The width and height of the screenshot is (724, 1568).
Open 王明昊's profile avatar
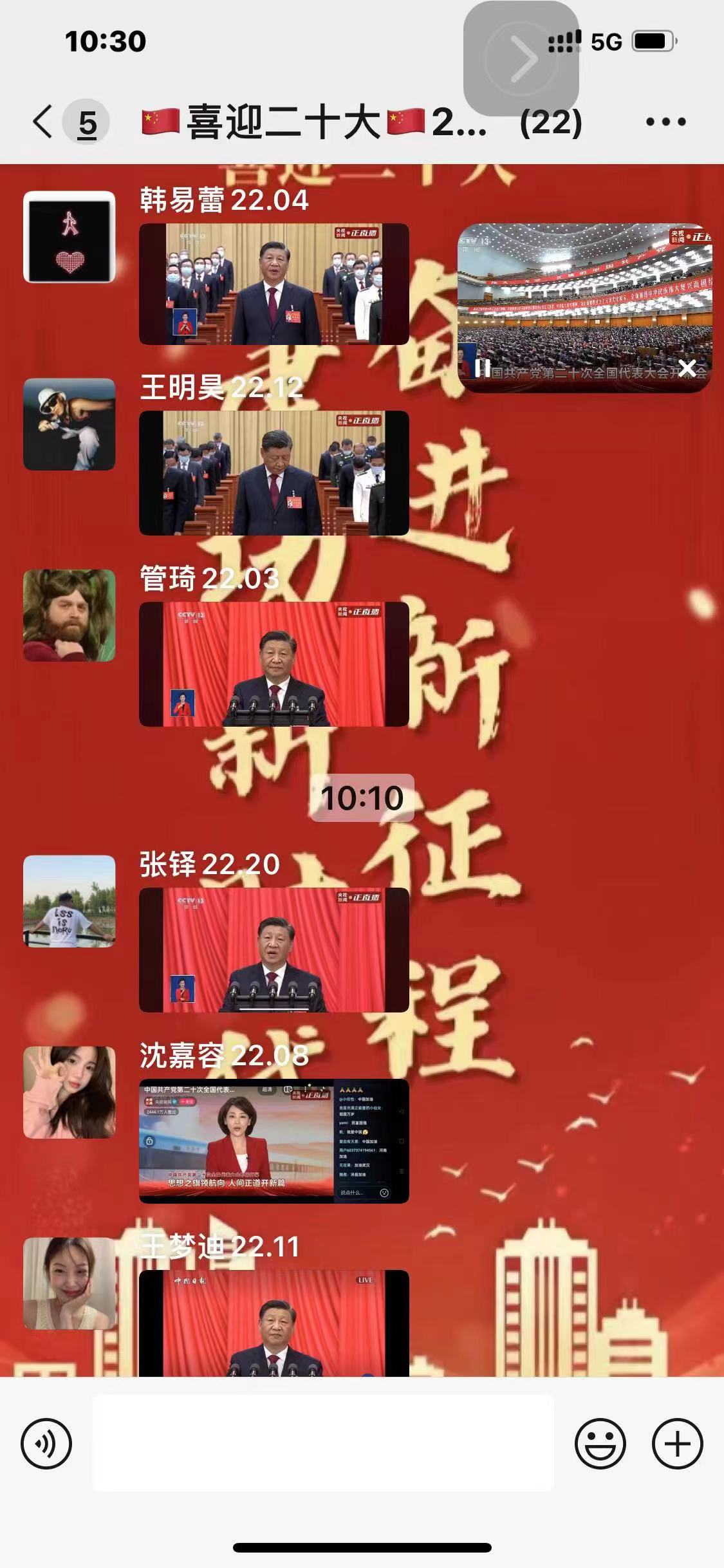pyautogui.click(x=70, y=424)
